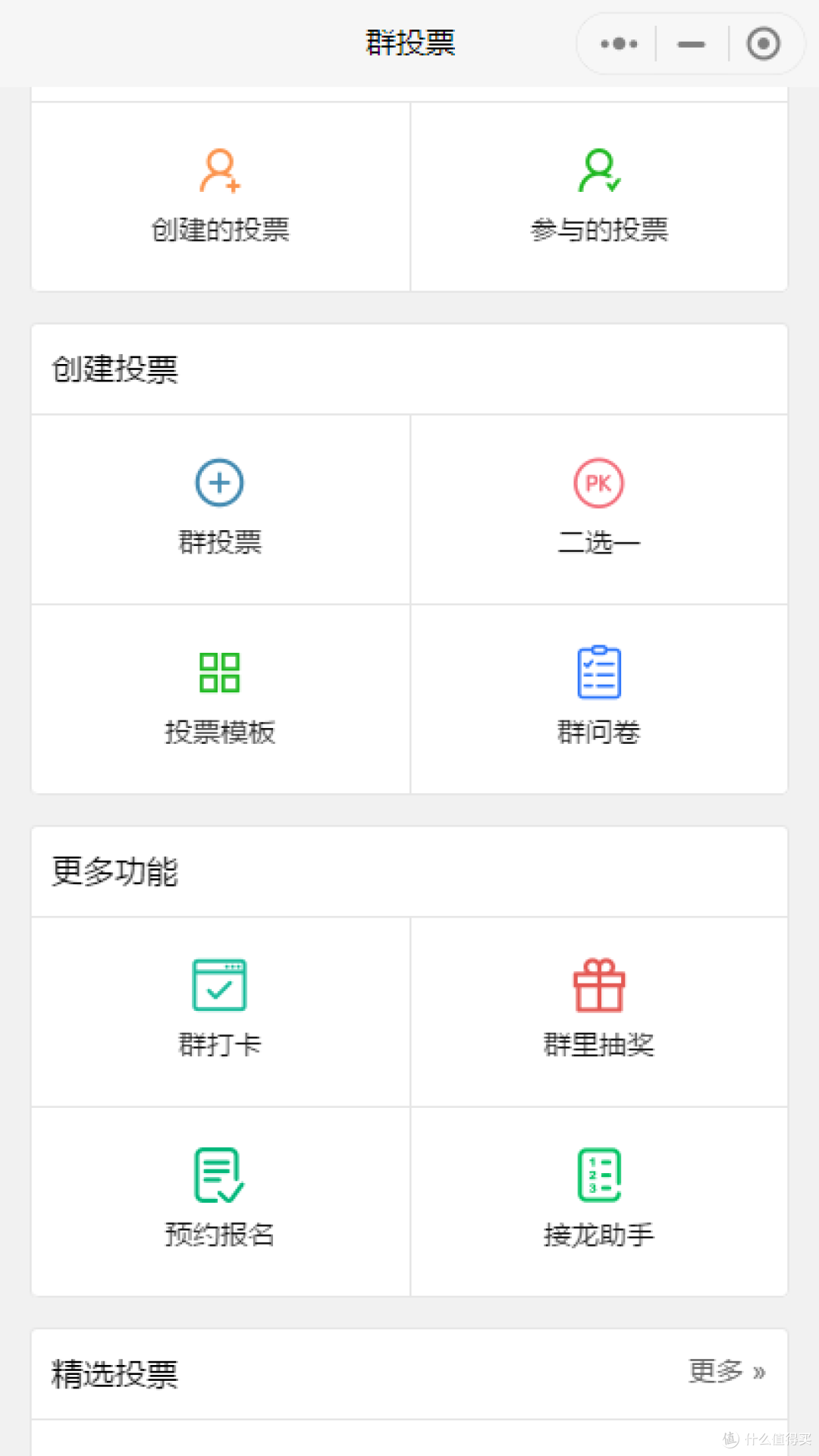Browse 投票模板 templates

click(x=220, y=698)
